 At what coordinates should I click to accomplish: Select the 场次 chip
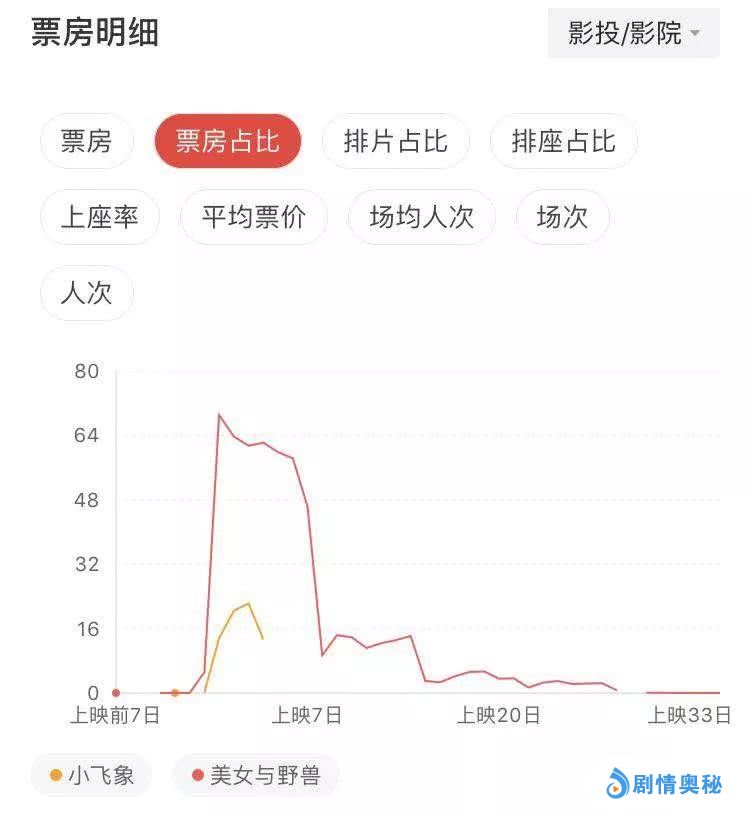pos(562,217)
